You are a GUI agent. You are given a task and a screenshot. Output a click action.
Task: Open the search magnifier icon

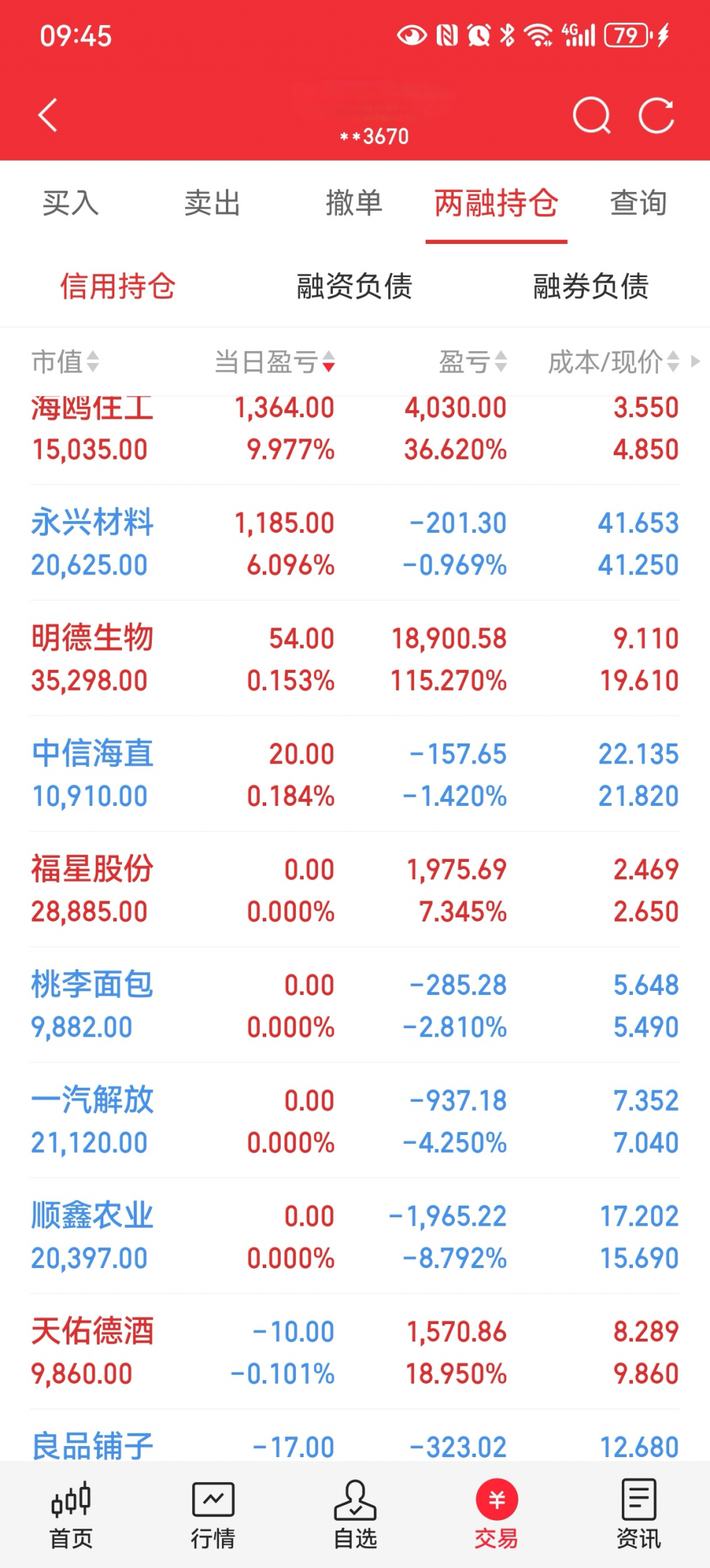coord(591,115)
